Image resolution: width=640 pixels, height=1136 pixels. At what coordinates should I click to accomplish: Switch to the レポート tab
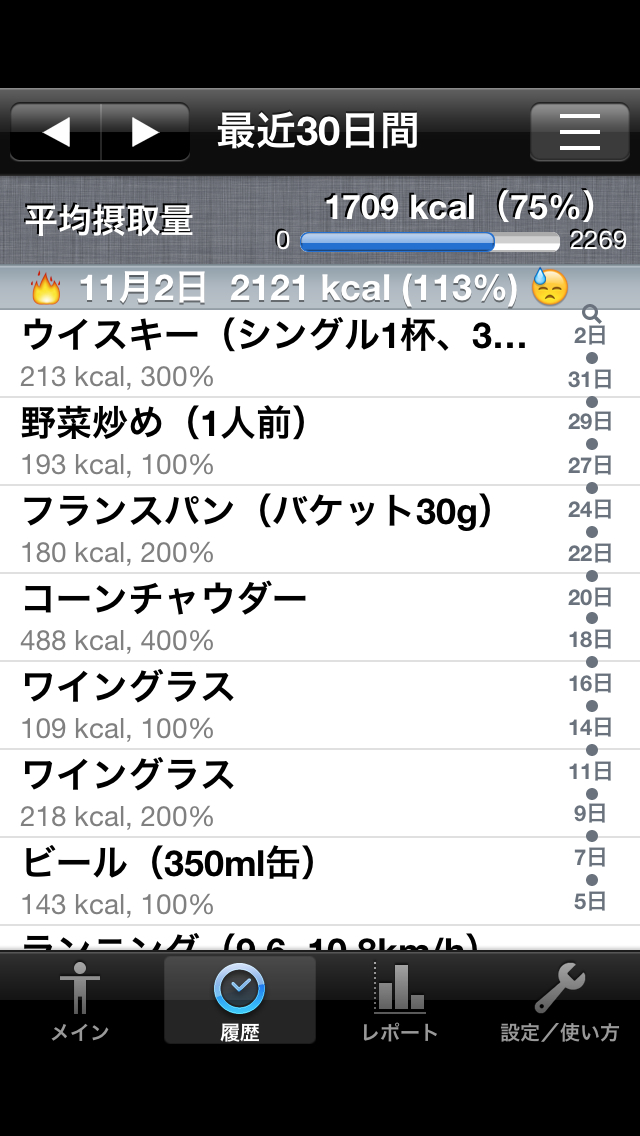(x=400, y=1000)
